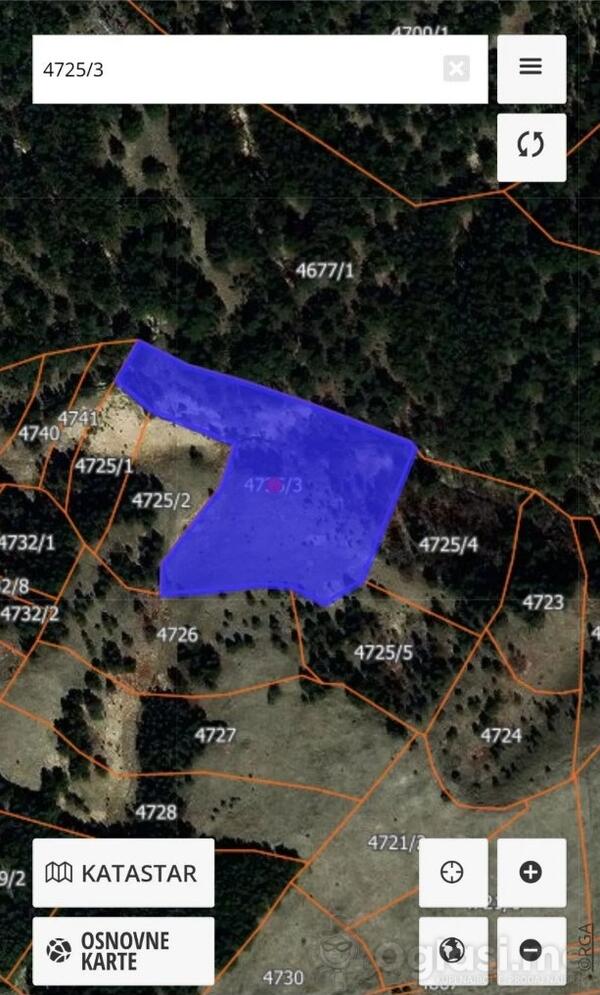Screen dimensions: 600x995
Task: Tap the refresh arrows button
Action: (531, 146)
